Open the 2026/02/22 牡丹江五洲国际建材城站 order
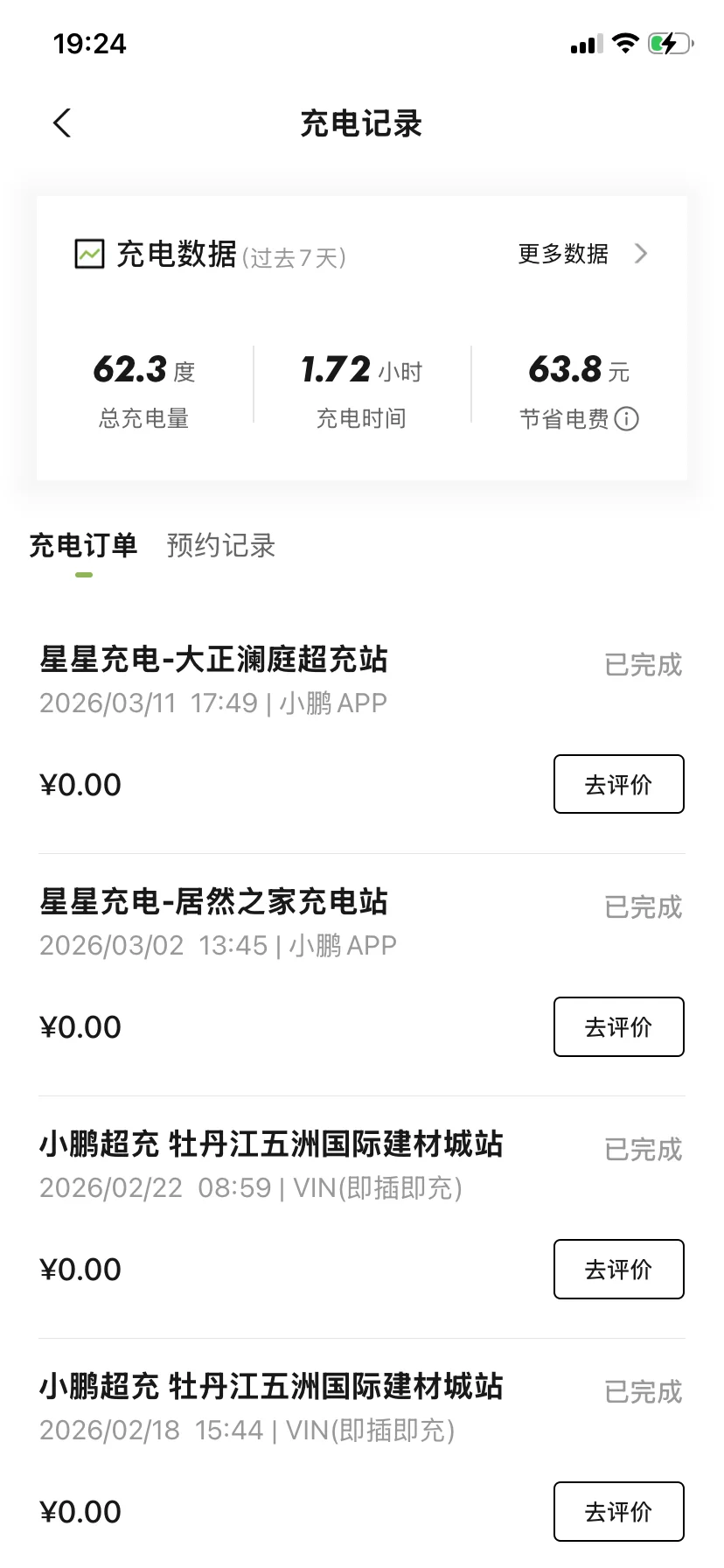 click(271, 1144)
